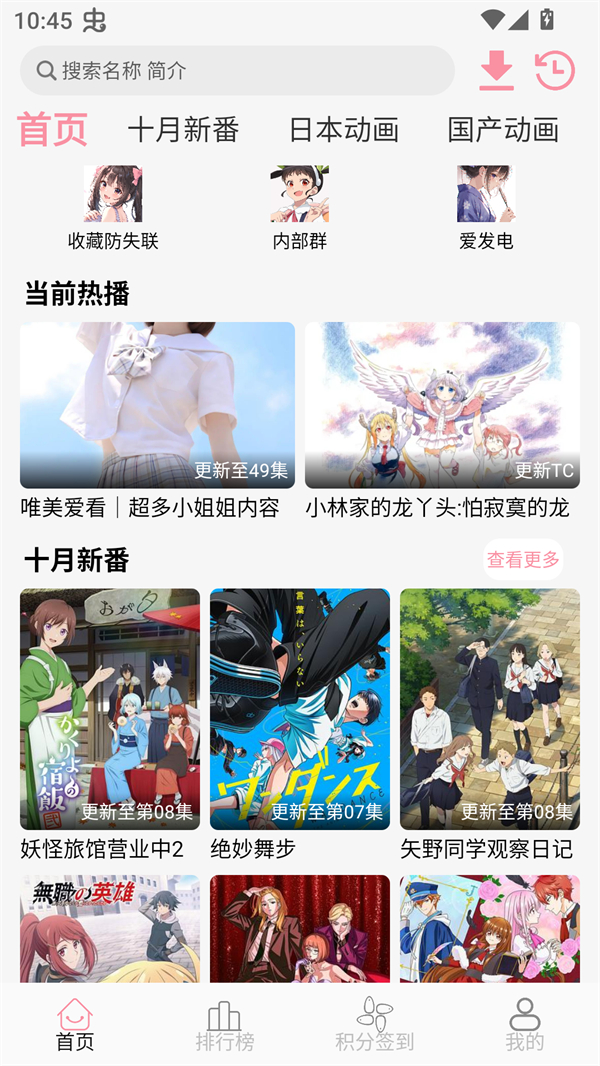
Task: Open the watch history clock icon
Action: coord(554,70)
